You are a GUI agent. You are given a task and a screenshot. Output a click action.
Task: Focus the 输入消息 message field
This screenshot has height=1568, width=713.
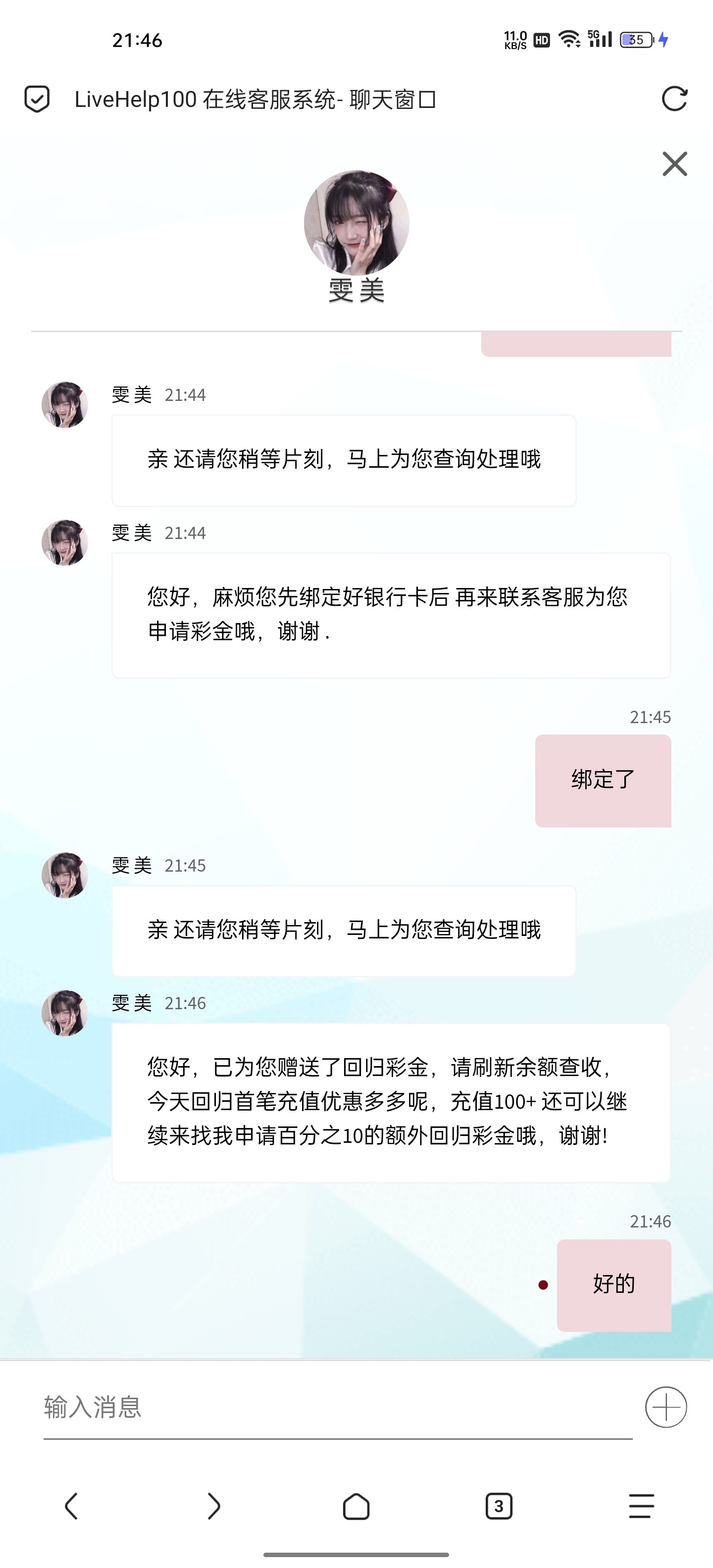(x=337, y=1407)
